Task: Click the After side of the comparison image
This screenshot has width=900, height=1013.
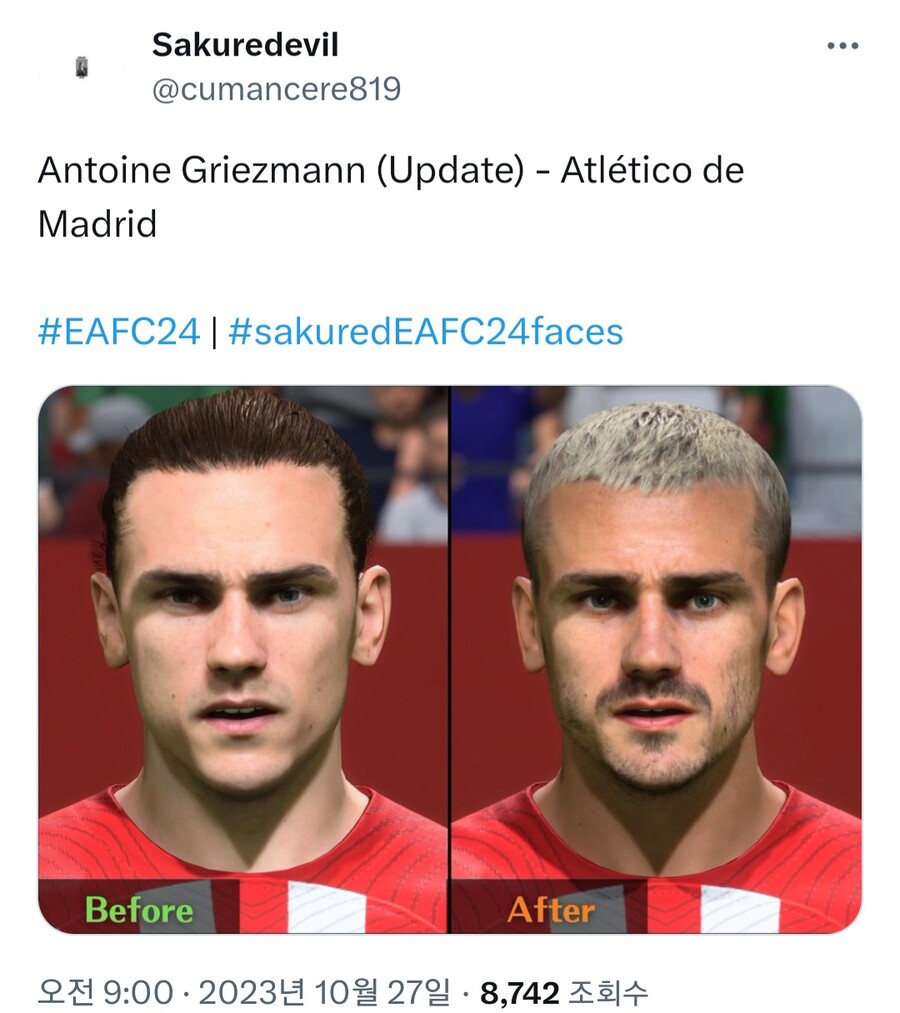Action: coord(670,660)
